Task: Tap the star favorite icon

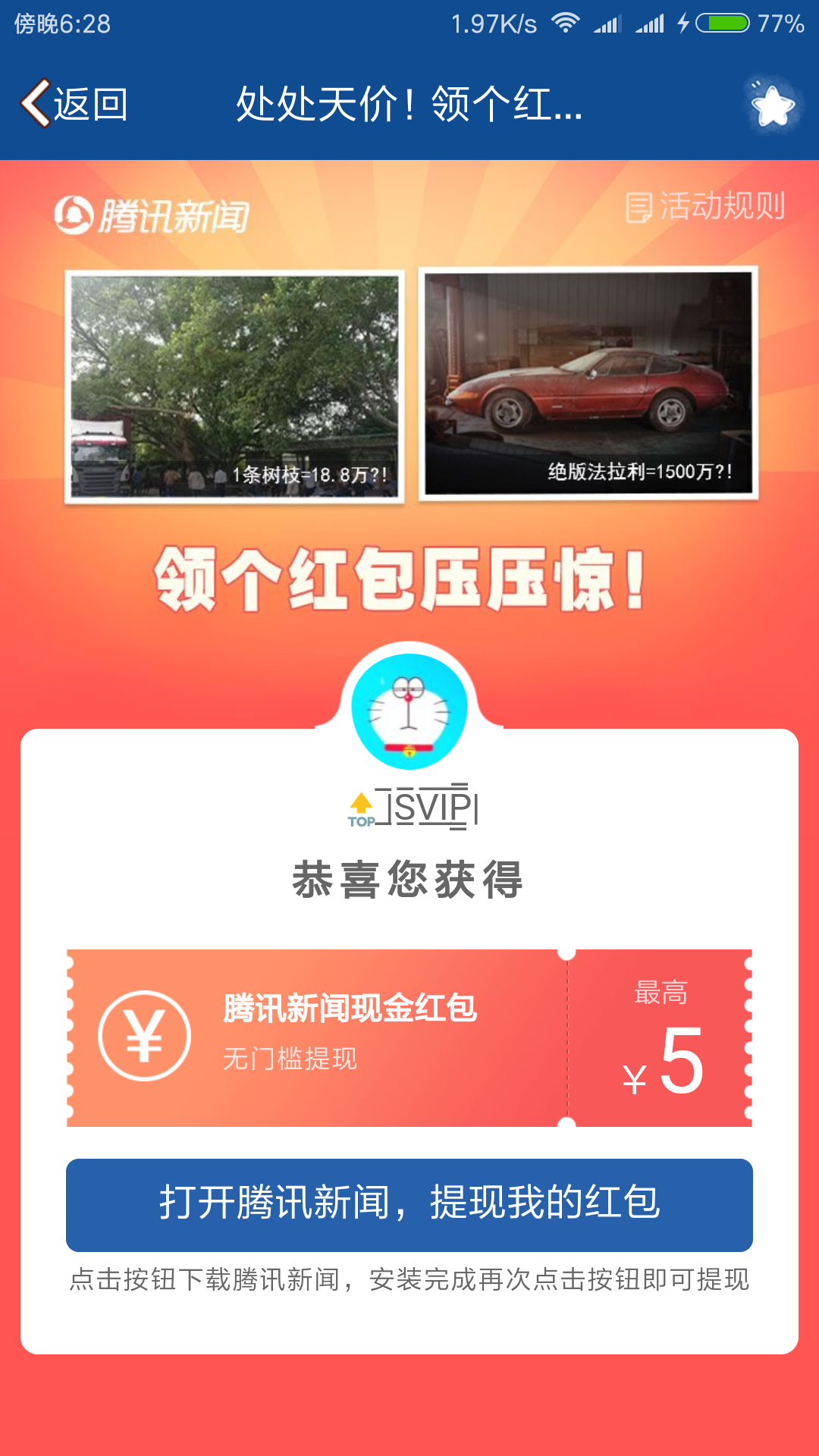Action: click(x=772, y=105)
